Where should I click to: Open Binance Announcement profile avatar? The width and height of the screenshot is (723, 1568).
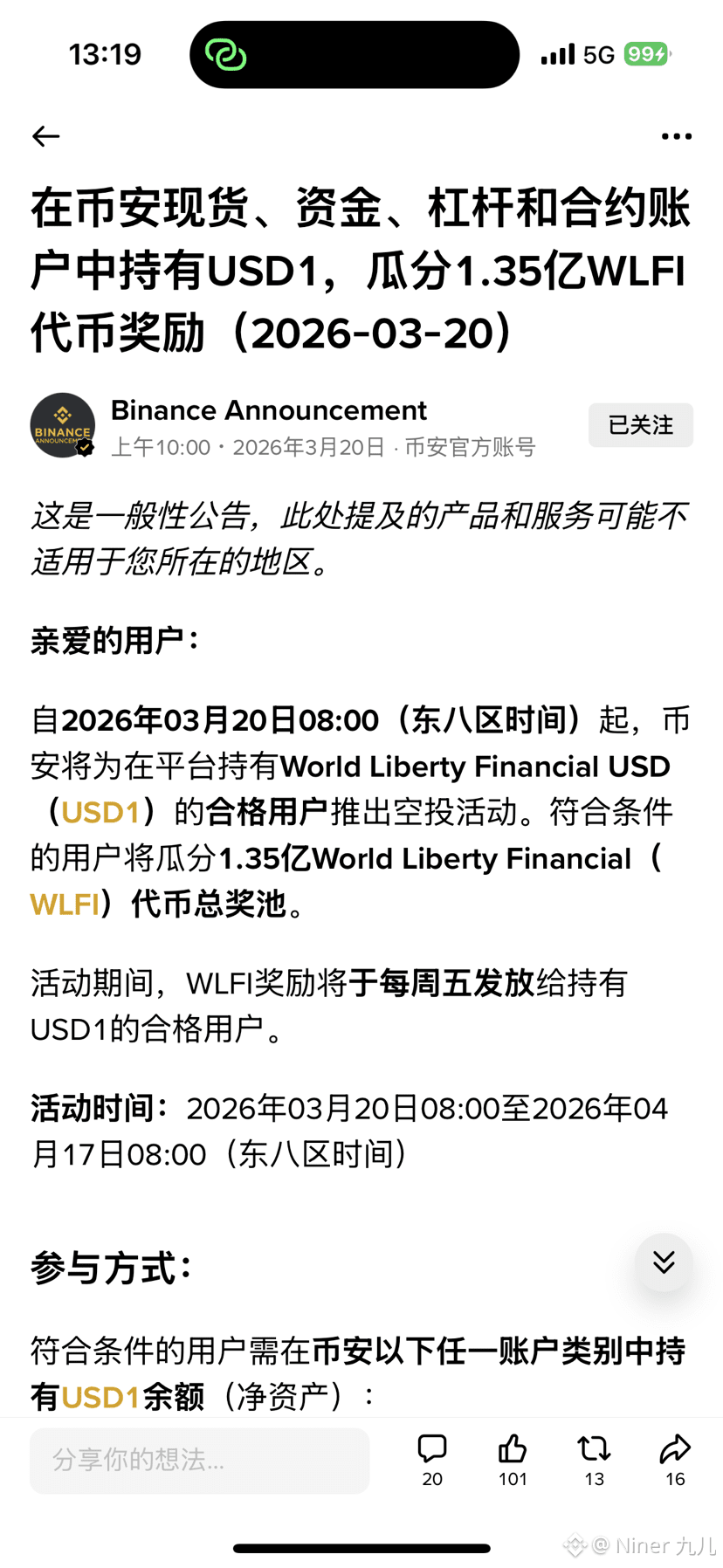click(63, 425)
